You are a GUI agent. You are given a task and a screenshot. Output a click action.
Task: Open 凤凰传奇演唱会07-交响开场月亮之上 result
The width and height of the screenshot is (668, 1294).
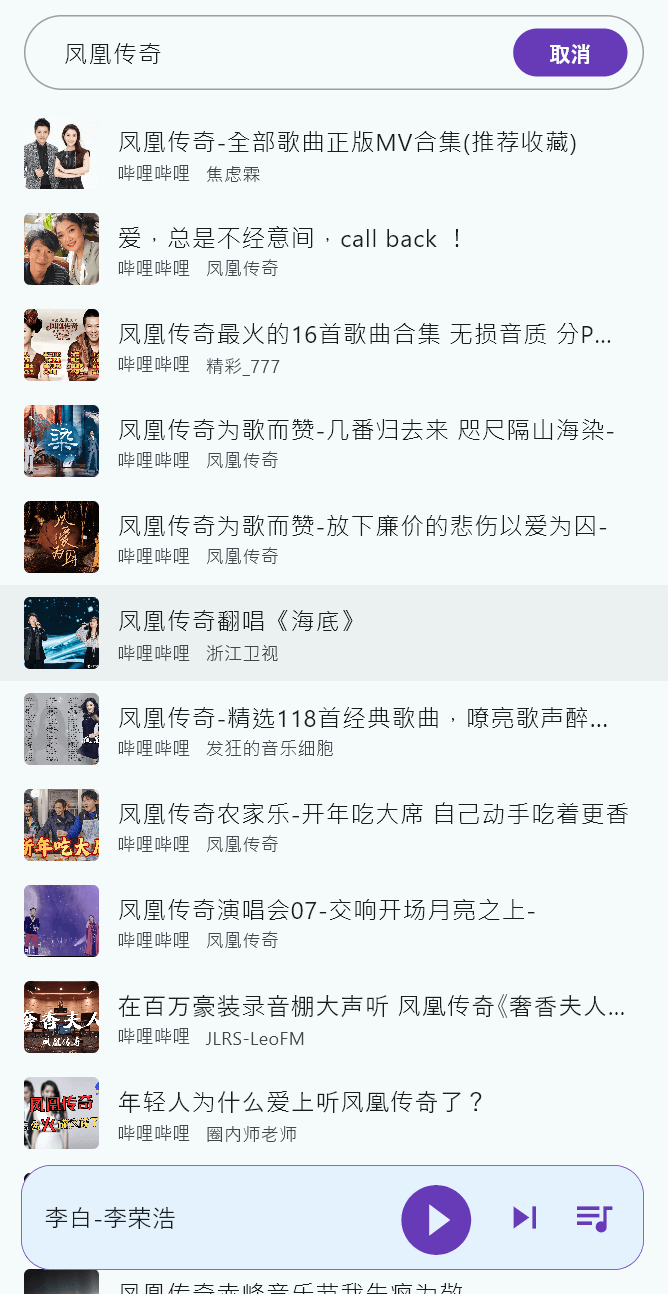(326, 922)
